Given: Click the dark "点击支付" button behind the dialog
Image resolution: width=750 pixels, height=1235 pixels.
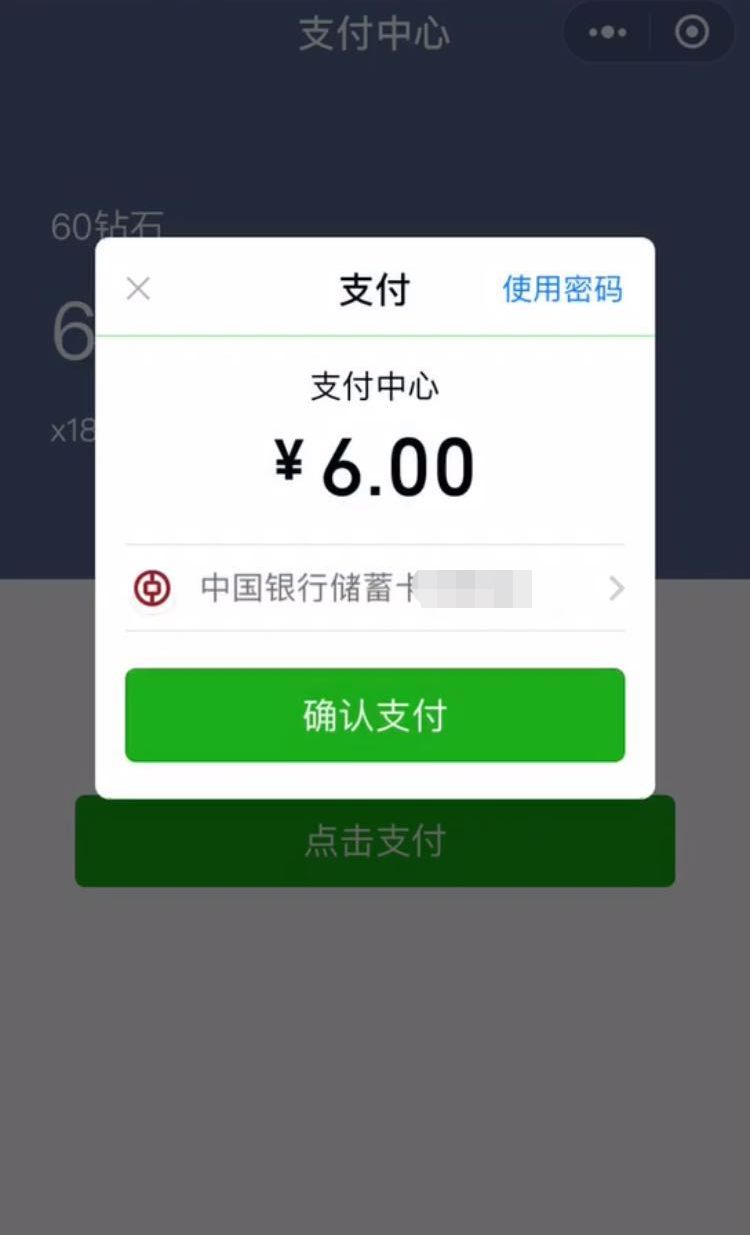Looking at the screenshot, I should [375, 842].
